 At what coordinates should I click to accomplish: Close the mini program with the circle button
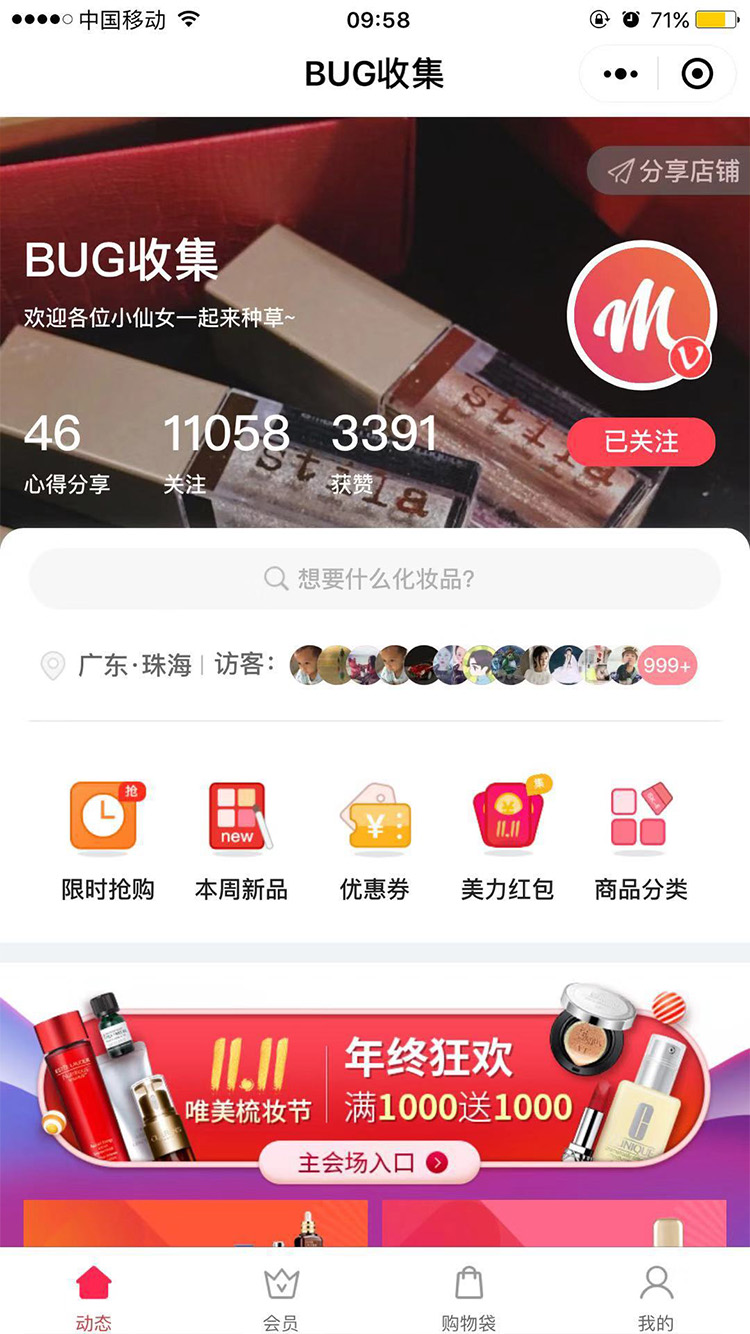[x=696, y=74]
